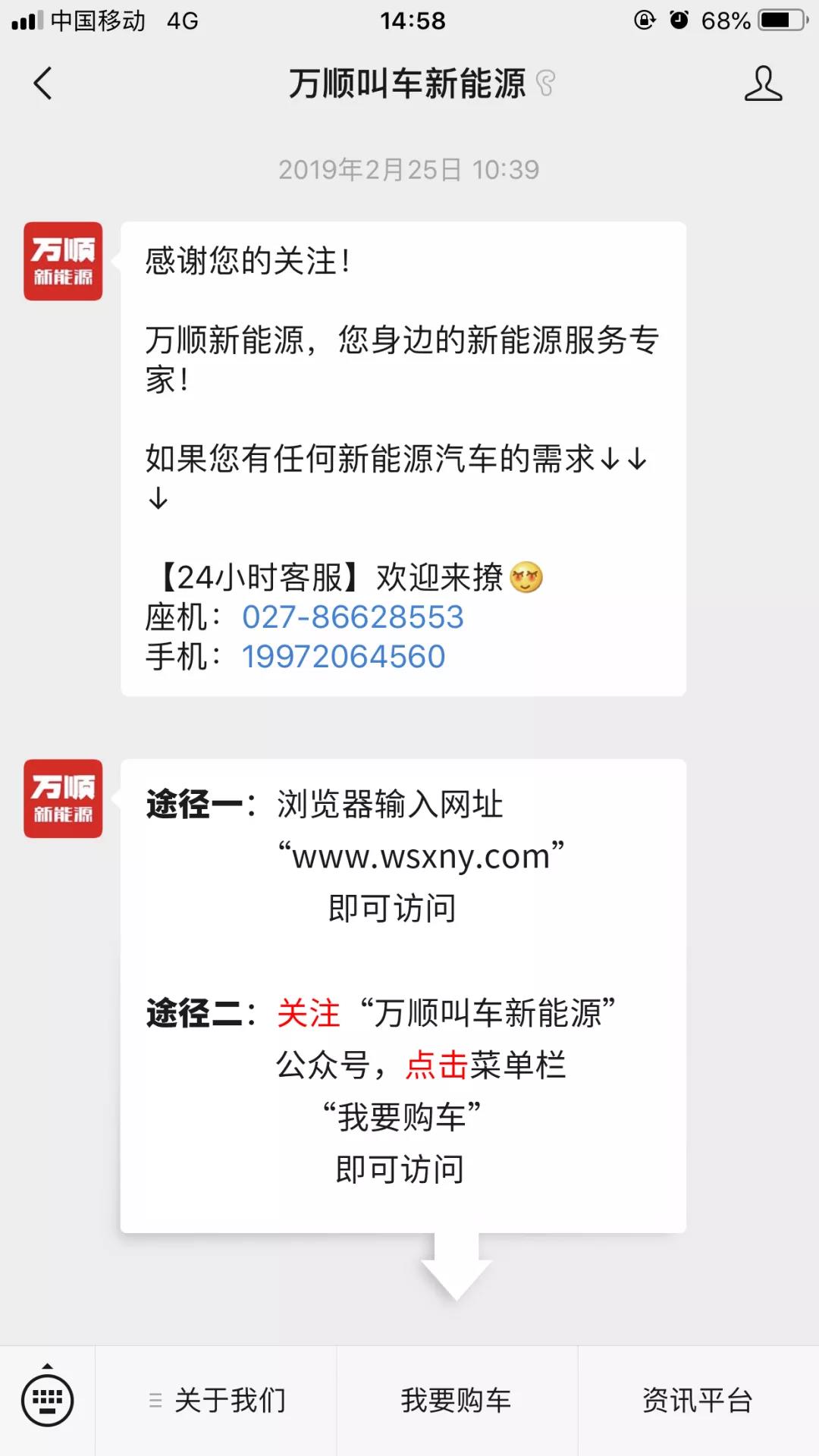Call landline number 027-86628553

pos(353,617)
